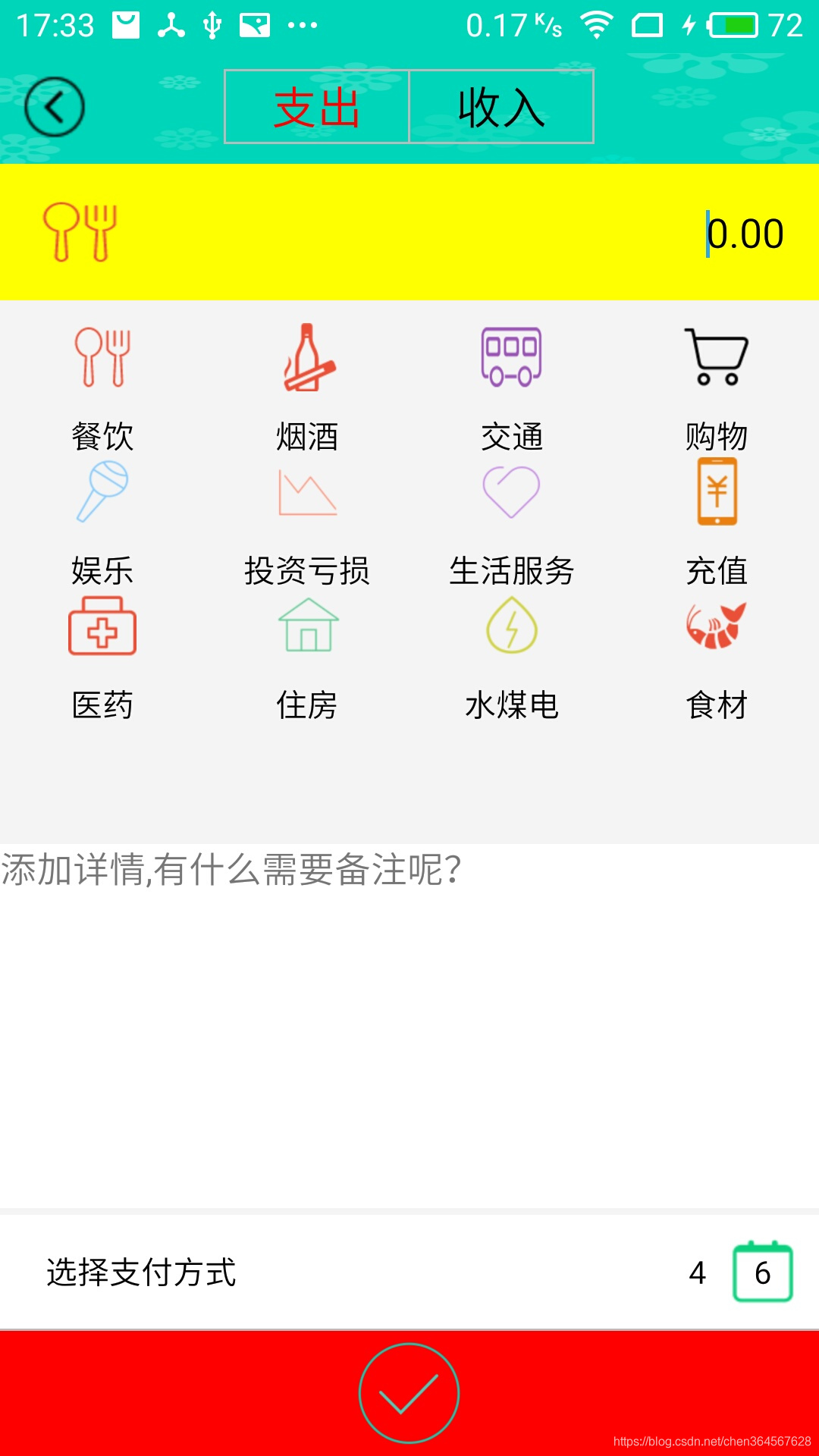Image resolution: width=819 pixels, height=1456 pixels.
Task: Pick the 生活服务 category
Action: pos(512,524)
